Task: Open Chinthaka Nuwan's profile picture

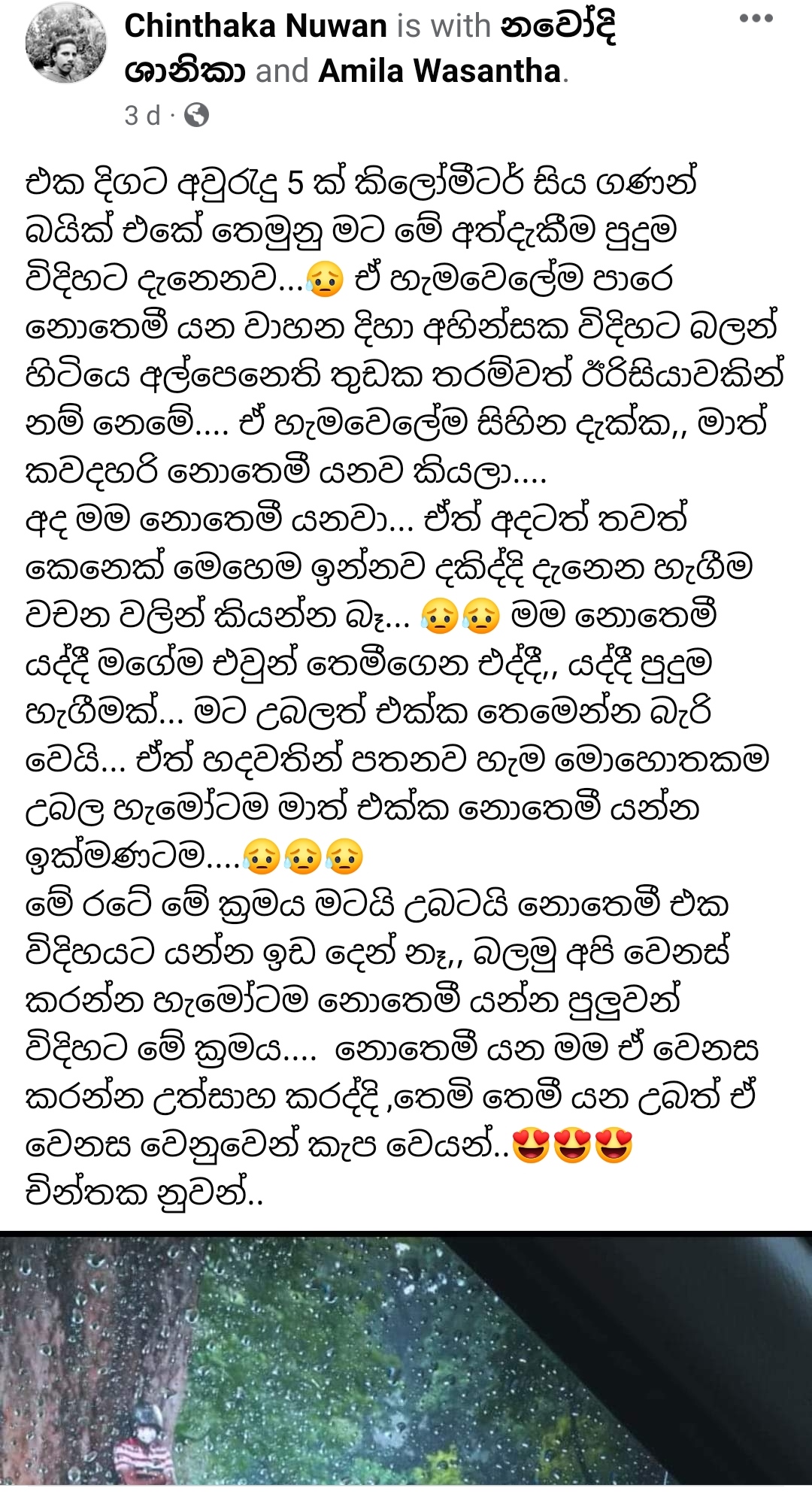Action: [x=66, y=43]
